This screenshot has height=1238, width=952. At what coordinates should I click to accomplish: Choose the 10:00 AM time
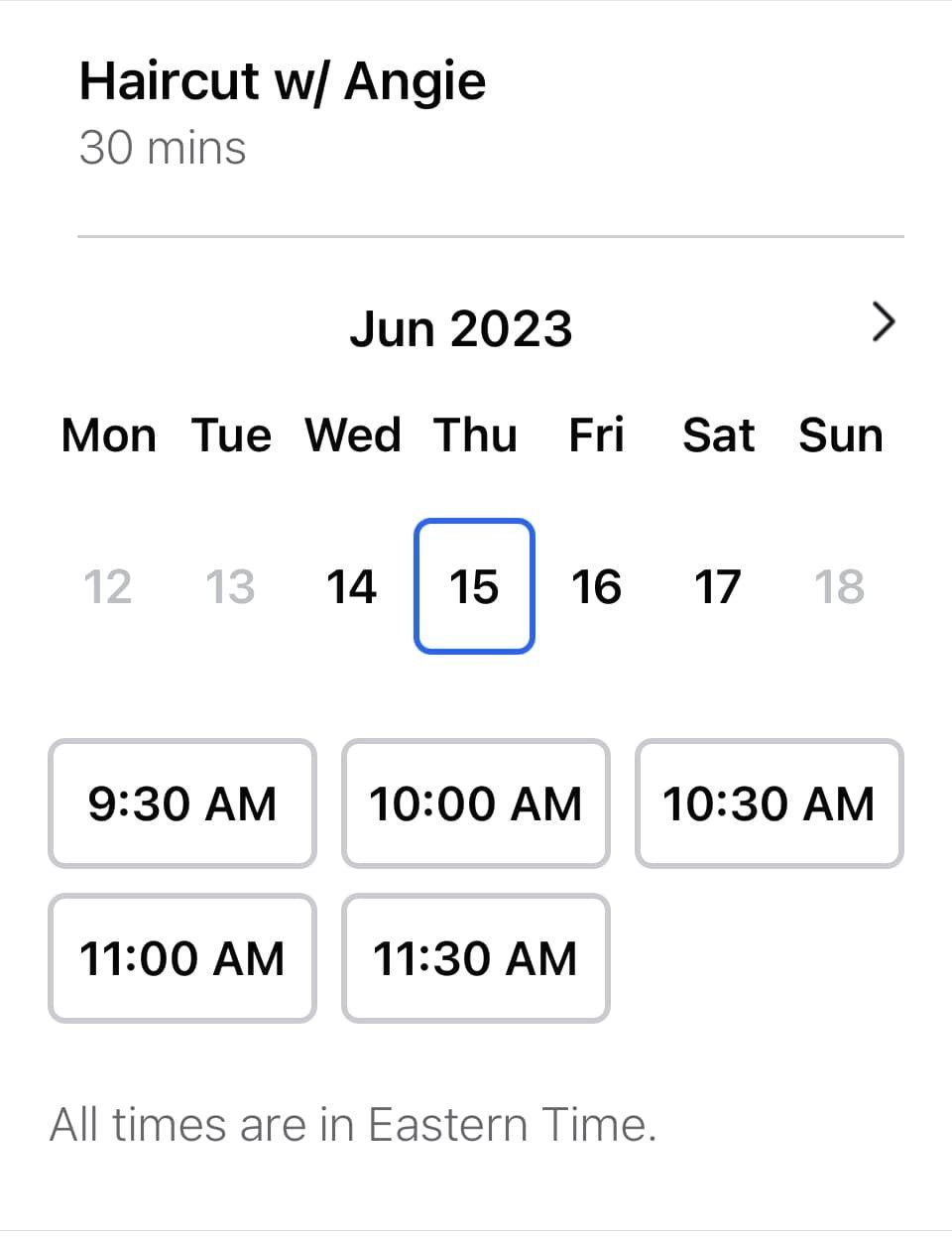pos(476,804)
